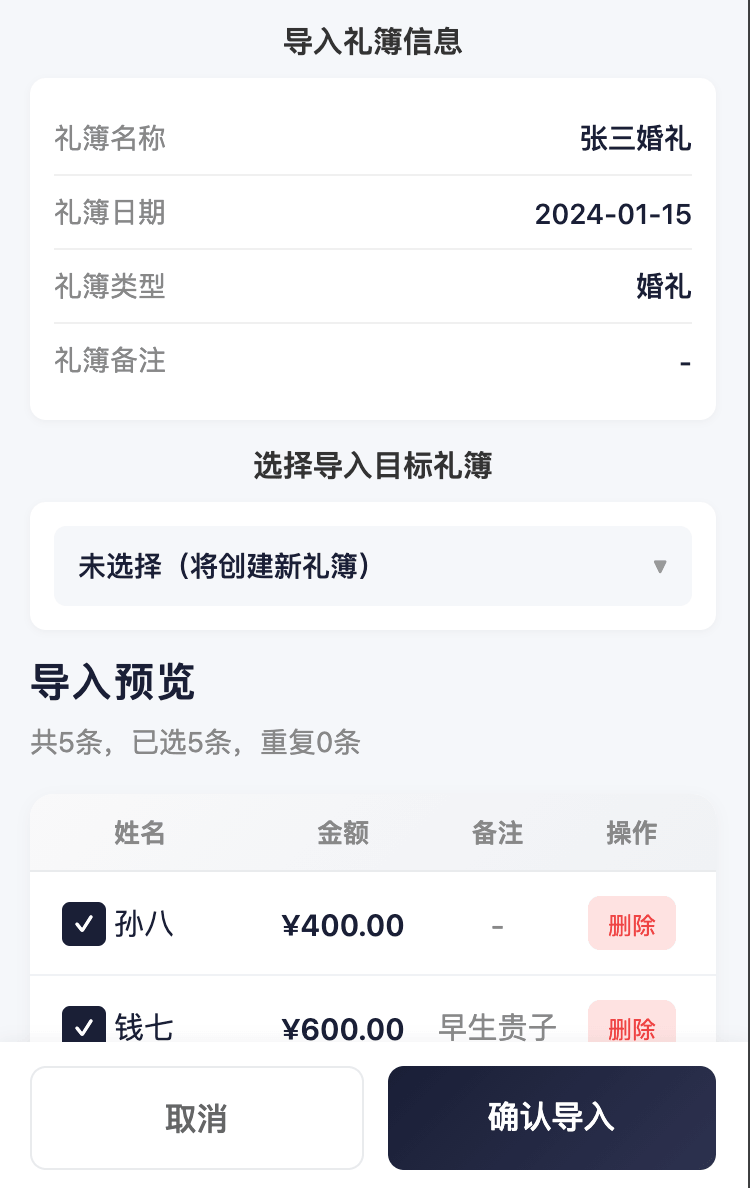The height and width of the screenshot is (1188, 750).
Task: Click the 姓名 column header
Action: [x=139, y=832]
